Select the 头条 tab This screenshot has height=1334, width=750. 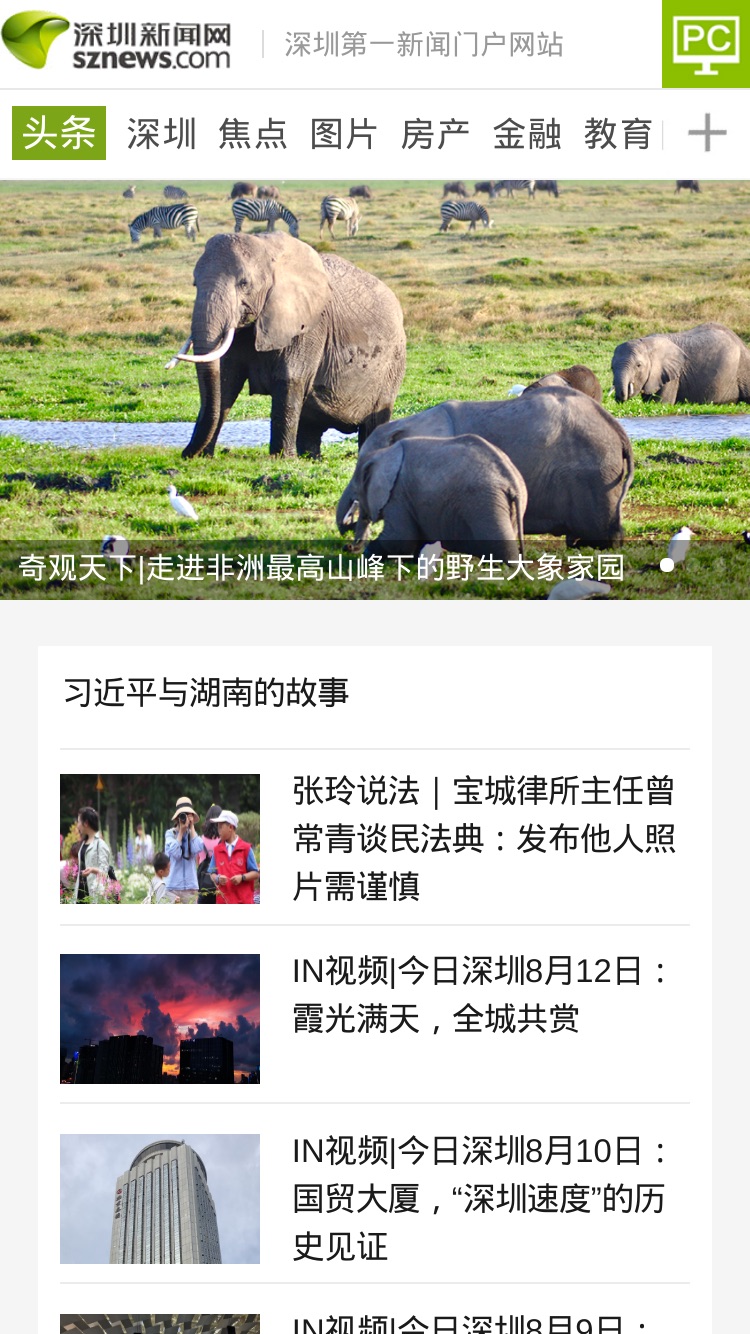(x=59, y=133)
